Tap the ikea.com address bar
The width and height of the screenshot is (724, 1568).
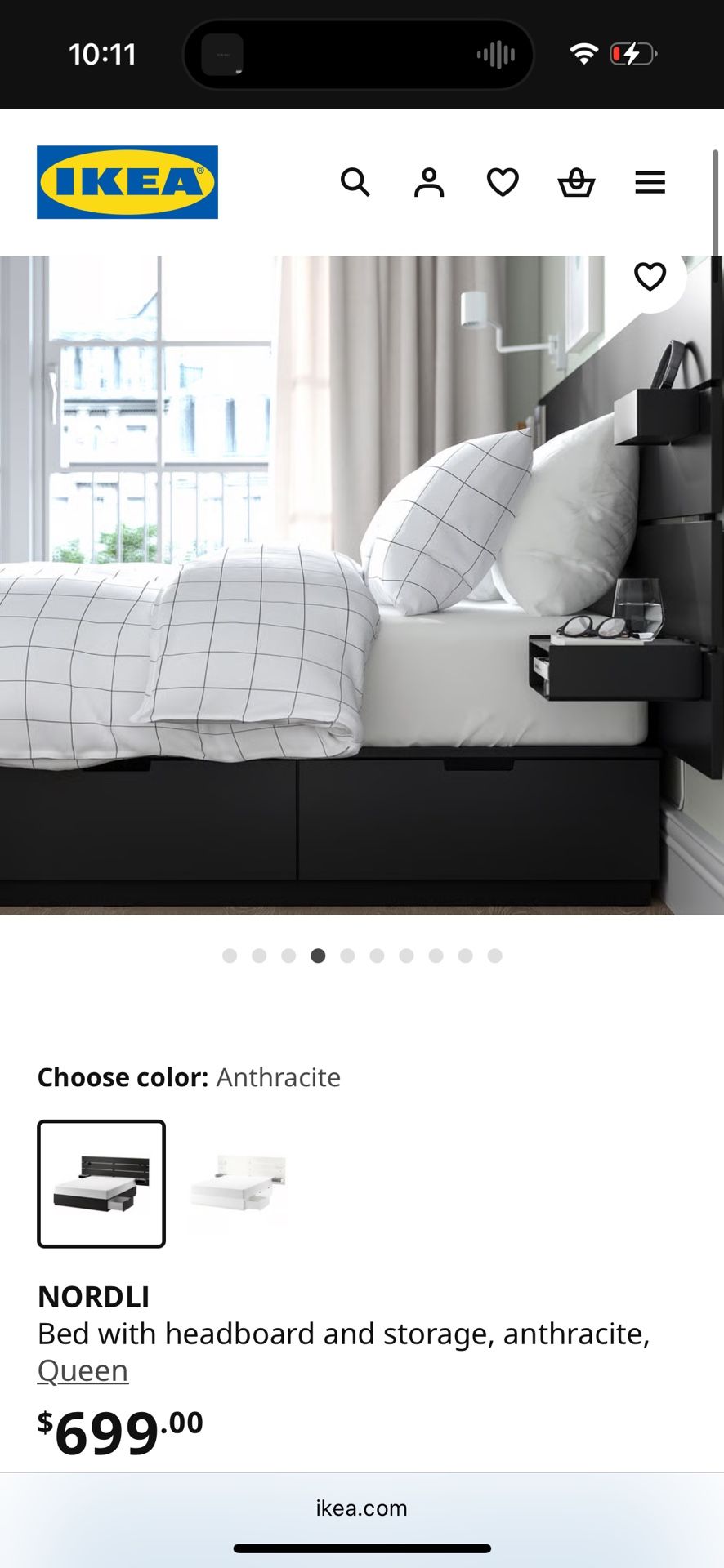tap(362, 1508)
